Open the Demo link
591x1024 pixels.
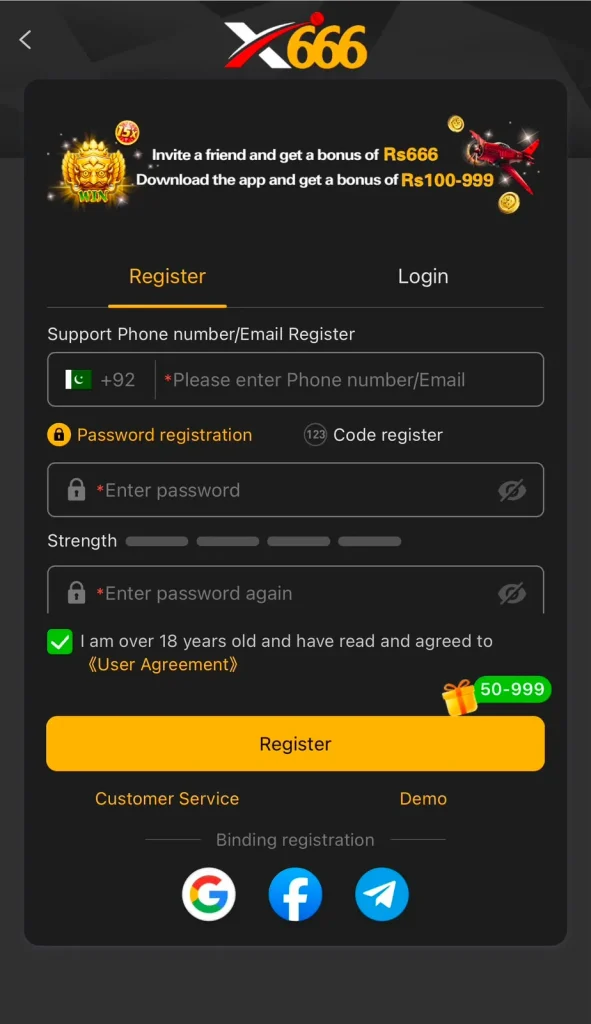tap(423, 799)
